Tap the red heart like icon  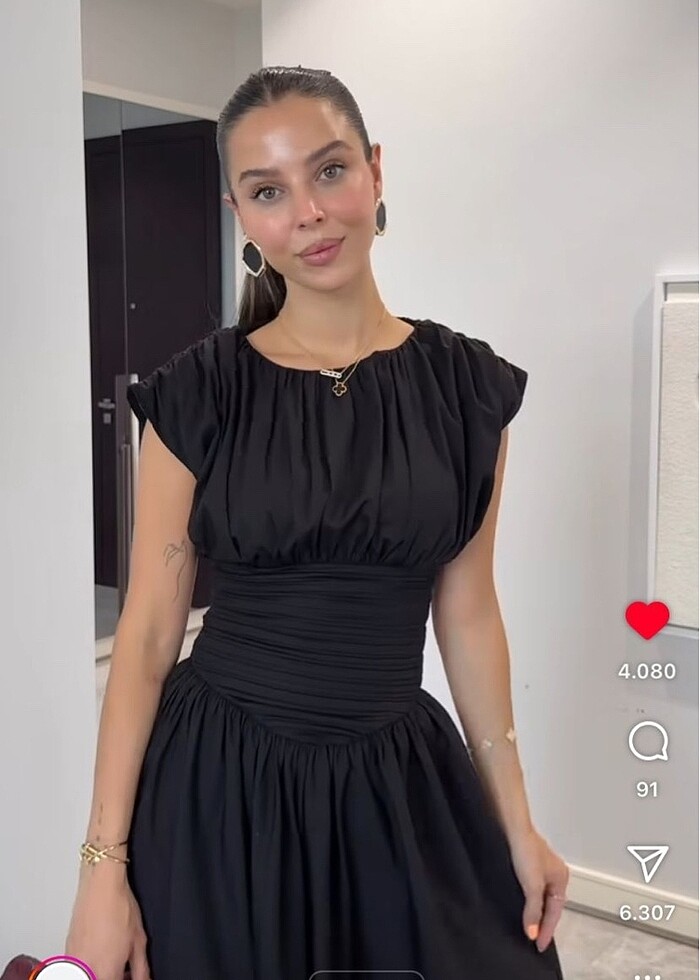tap(647, 620)
